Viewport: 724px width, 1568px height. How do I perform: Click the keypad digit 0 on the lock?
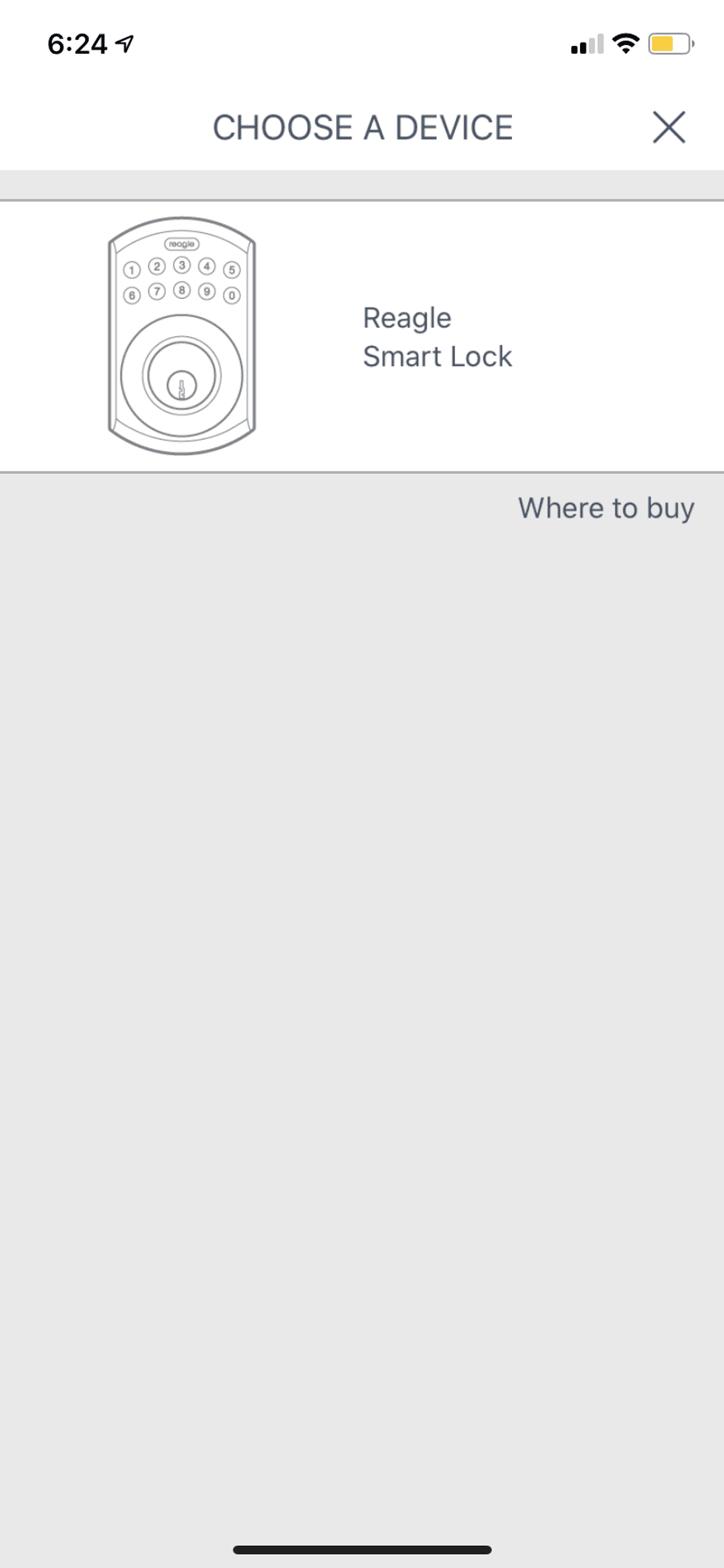click(x=232, y=294)
